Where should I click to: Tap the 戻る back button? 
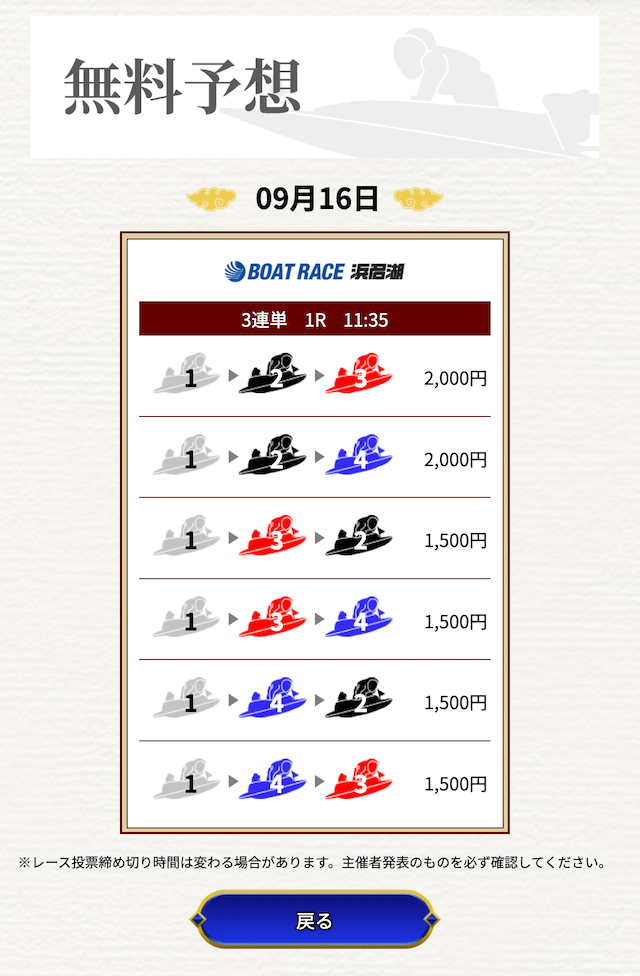(314, 920)
